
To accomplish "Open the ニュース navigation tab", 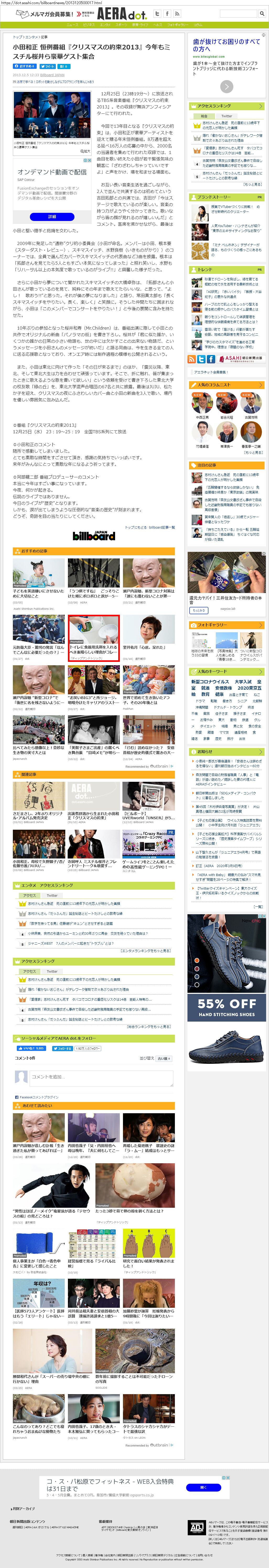I will (73, 25).
